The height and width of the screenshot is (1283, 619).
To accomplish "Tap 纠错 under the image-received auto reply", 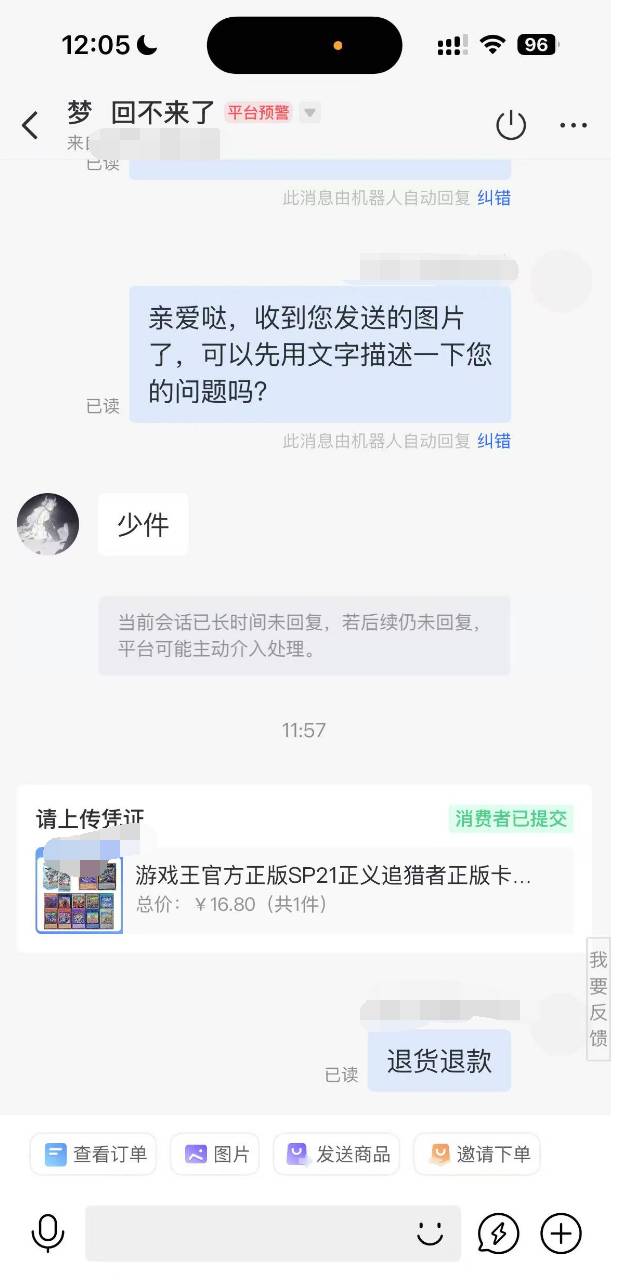I will click(x=494, y=440).
